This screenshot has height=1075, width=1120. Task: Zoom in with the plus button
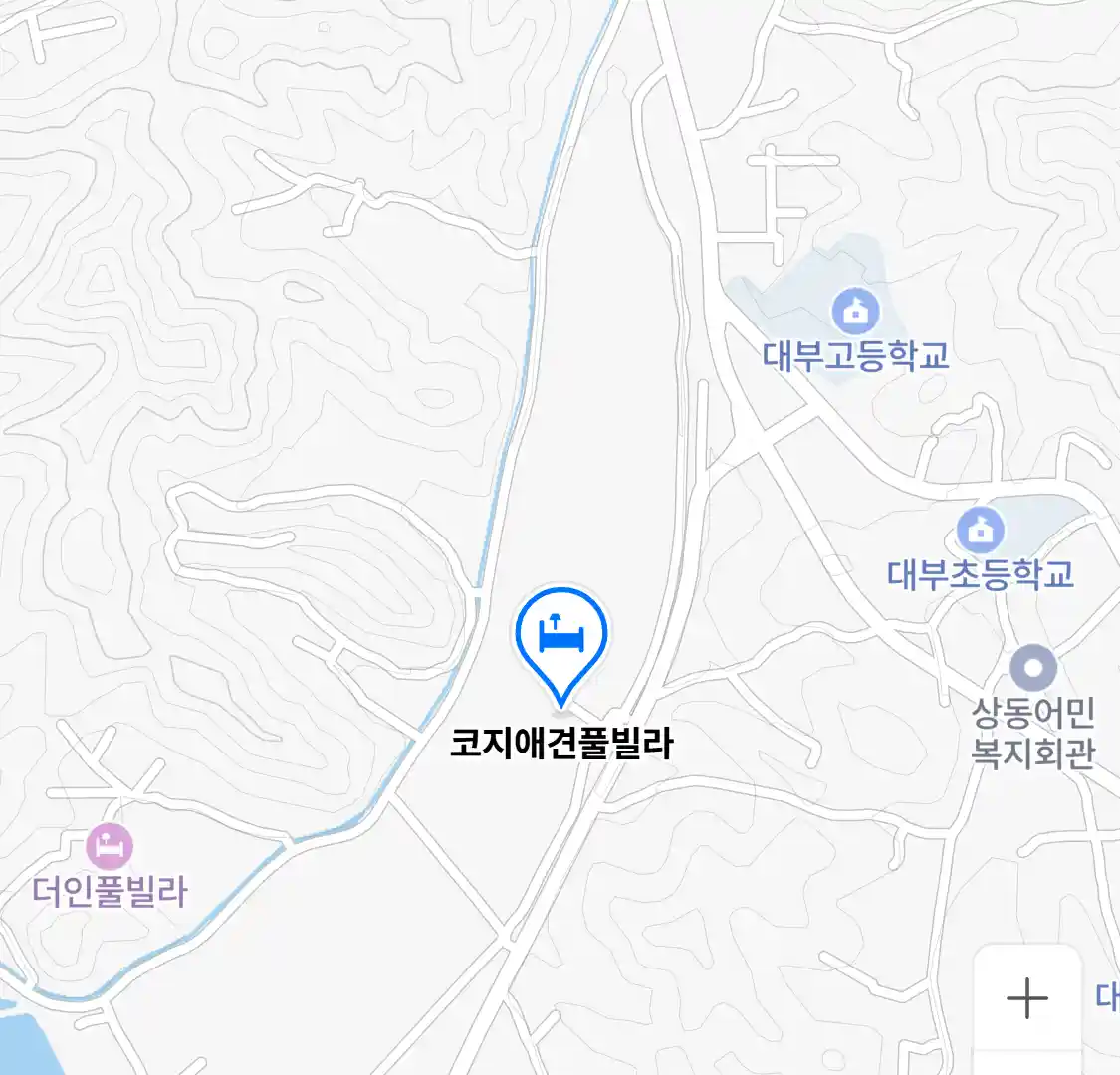[x=1026, y=997]
